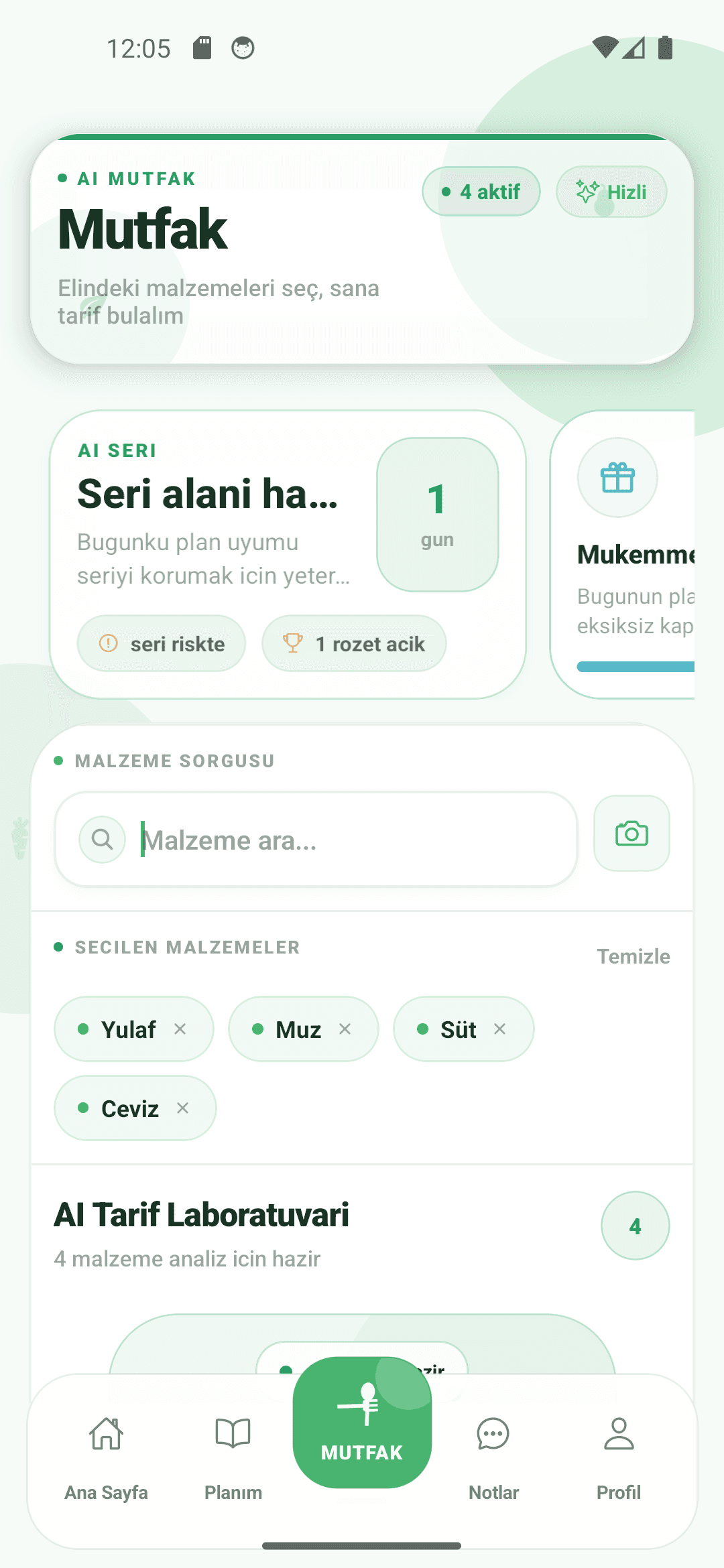Tap the '4 aktif' status pill
724x1568 pixels.
click(481, 191)
